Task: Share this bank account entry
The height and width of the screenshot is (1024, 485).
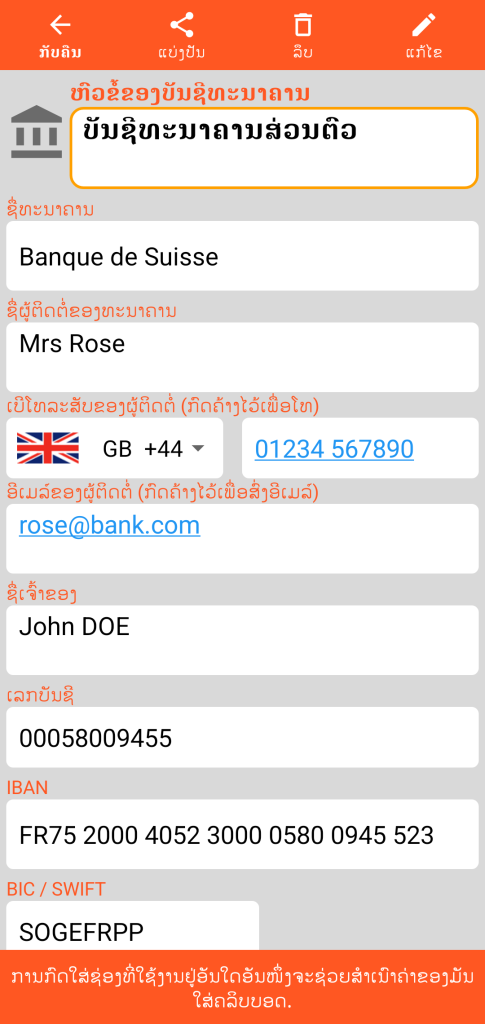Action: coord(181,36)
